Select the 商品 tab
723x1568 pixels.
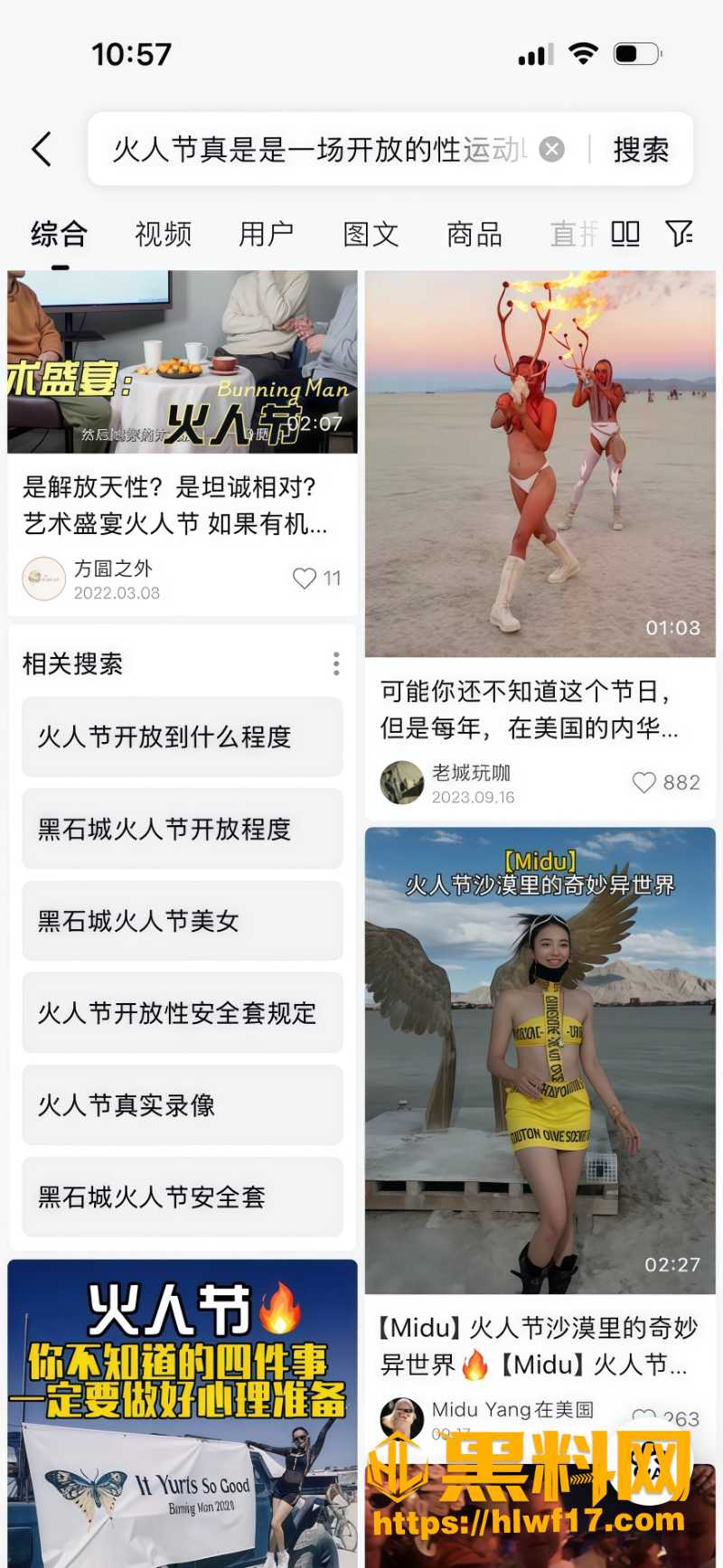474,234
